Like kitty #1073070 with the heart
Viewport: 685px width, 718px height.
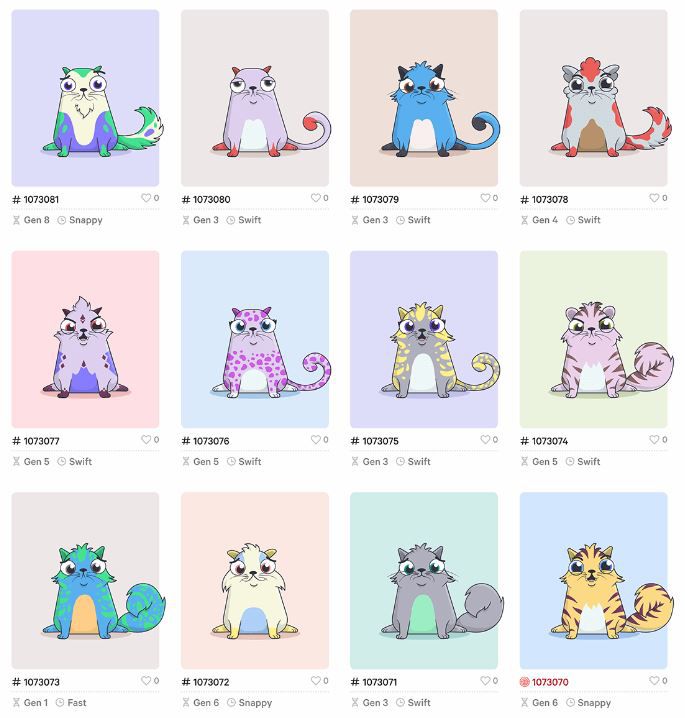[x=655, y=681]
